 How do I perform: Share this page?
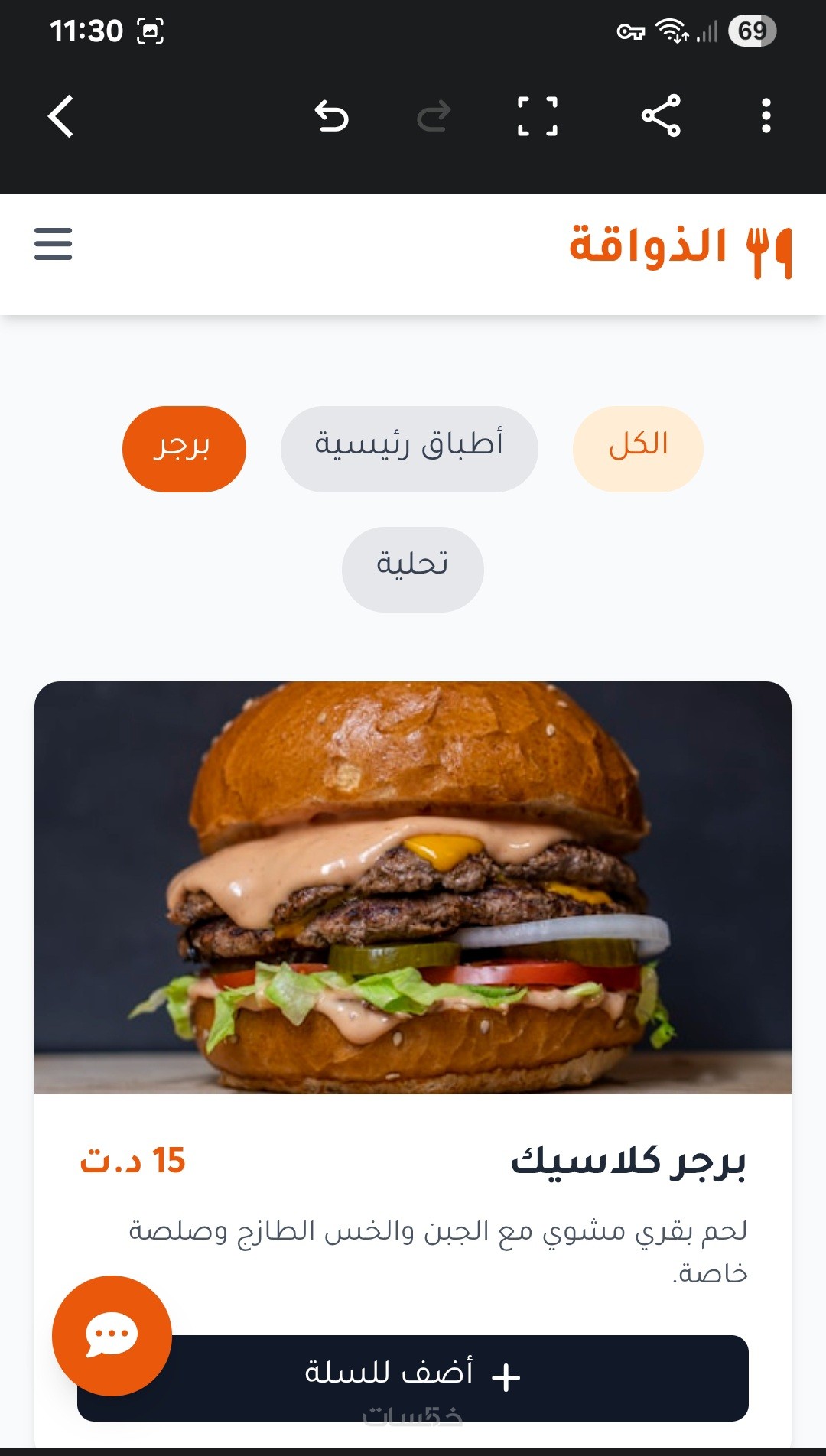pyautogui.click(x=661, y=116)
